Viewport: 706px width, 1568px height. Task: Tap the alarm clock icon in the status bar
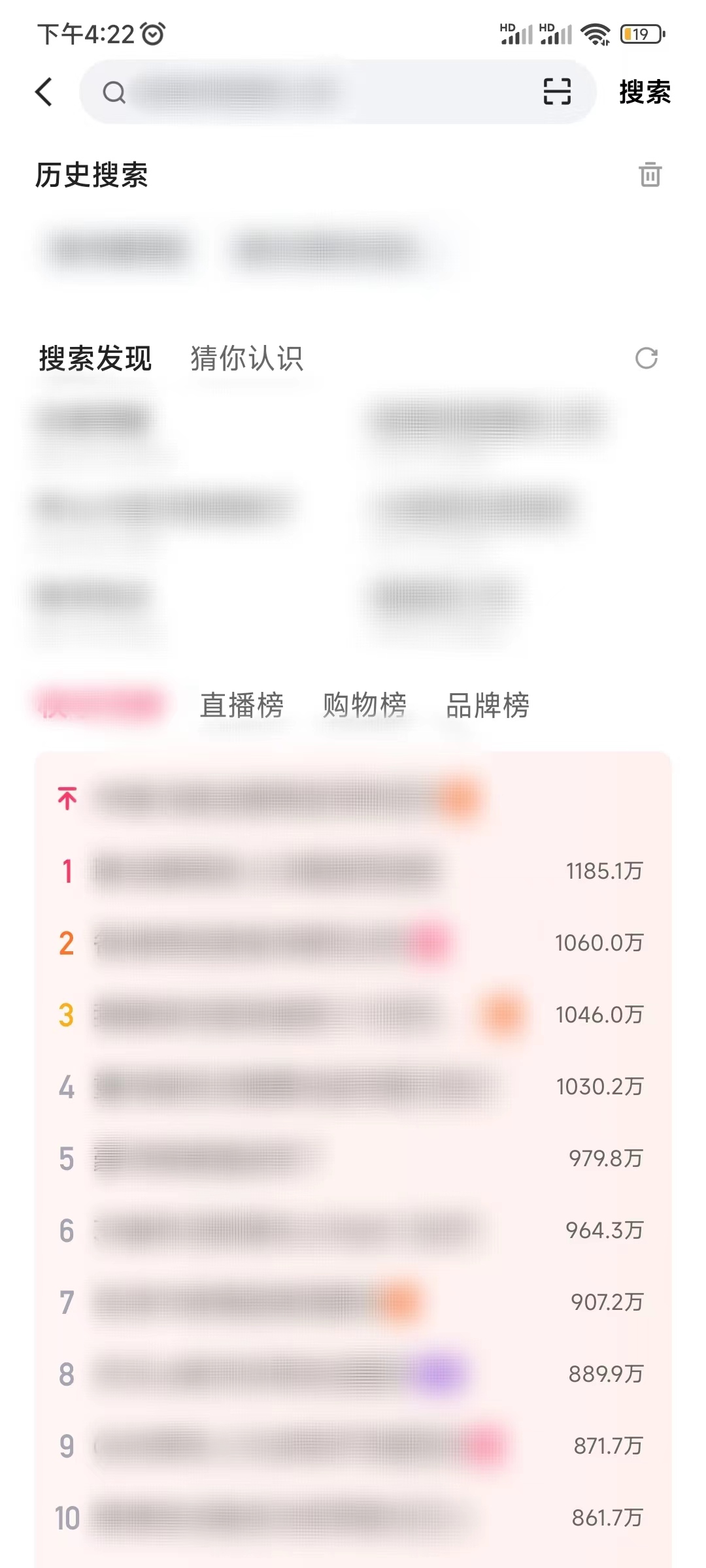coord(152,31)
